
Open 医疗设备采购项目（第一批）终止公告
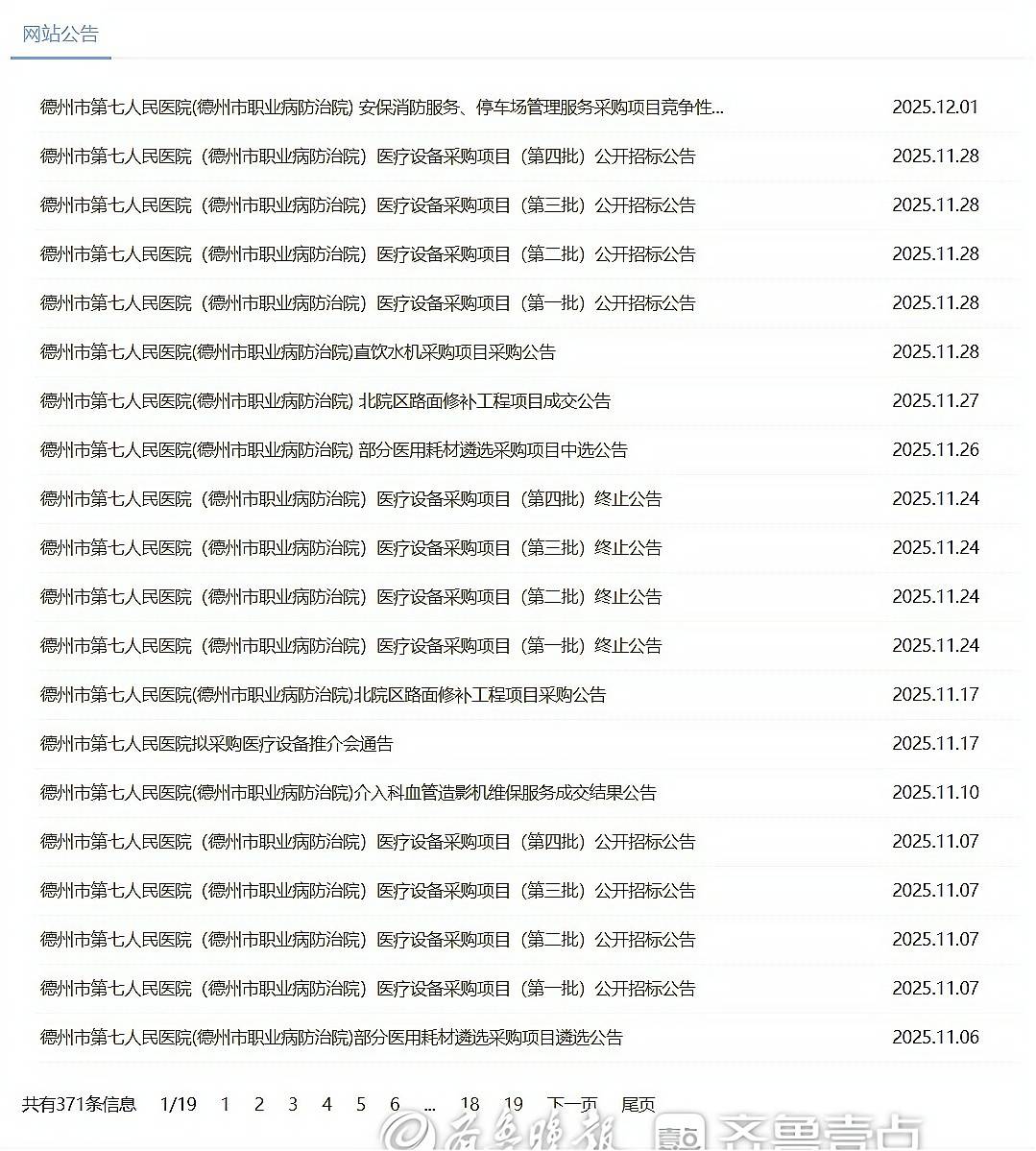click(350, 646)
